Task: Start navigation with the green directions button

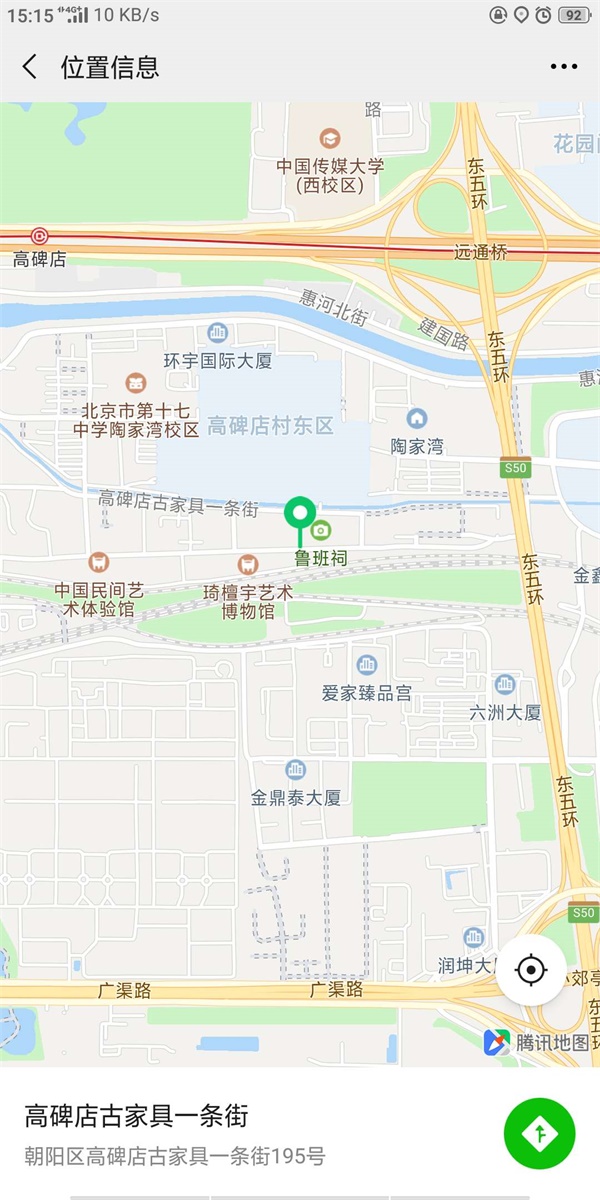Action: tap(539, 1133)
